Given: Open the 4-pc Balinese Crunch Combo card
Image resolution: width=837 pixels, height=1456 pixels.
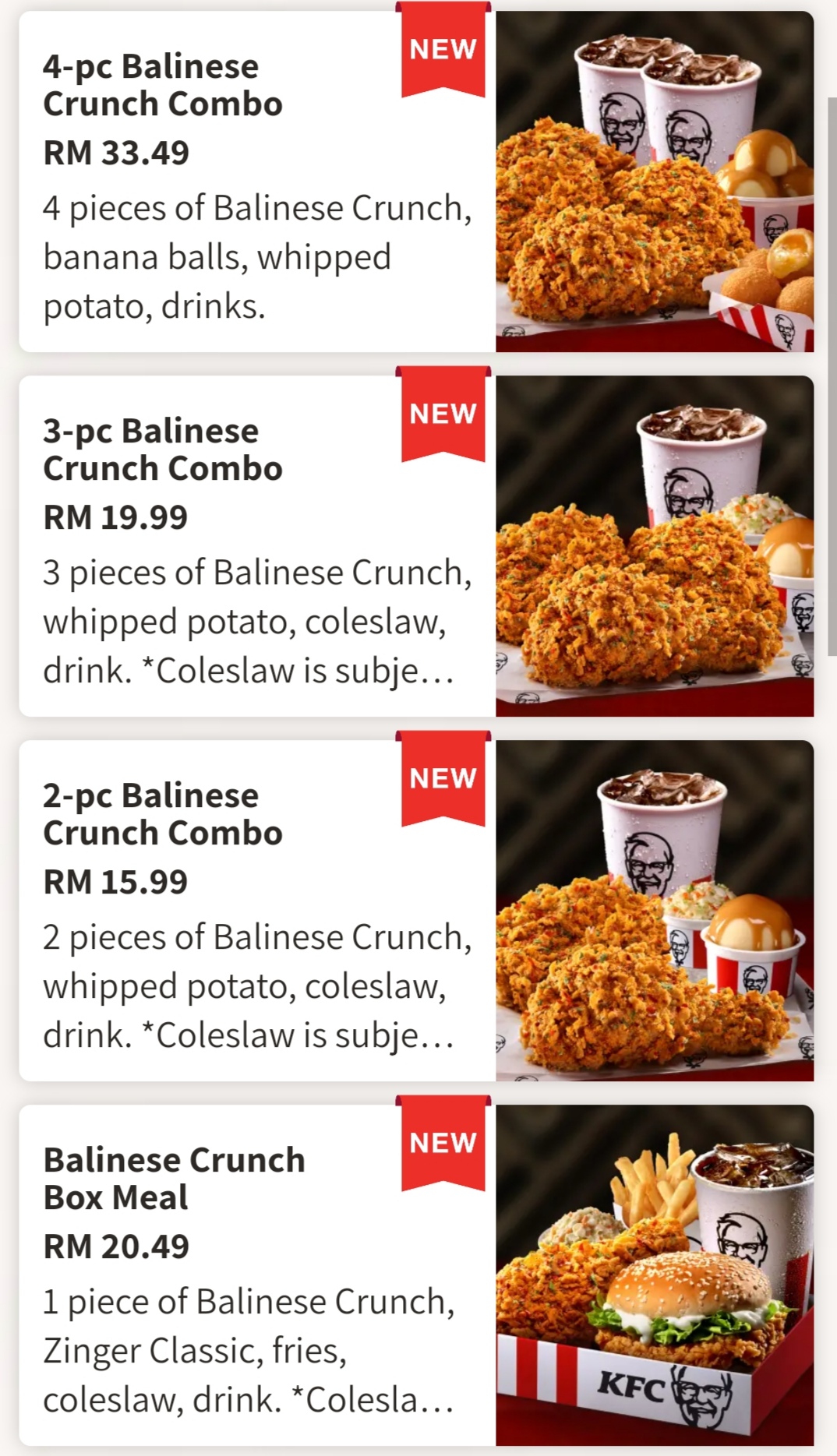Looking at the screenshot, I should [257, 182].
